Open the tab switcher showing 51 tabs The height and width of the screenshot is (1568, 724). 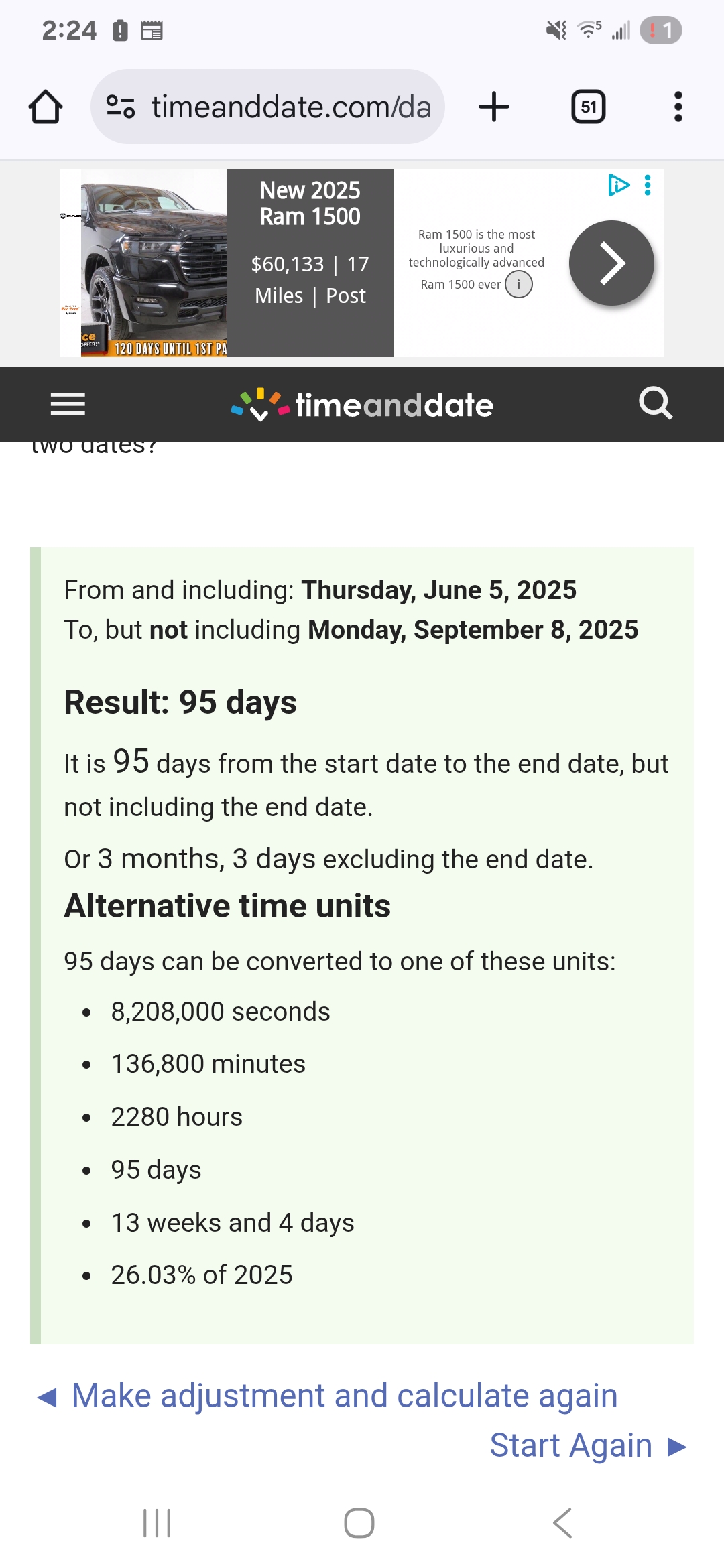tap(589, 107)
